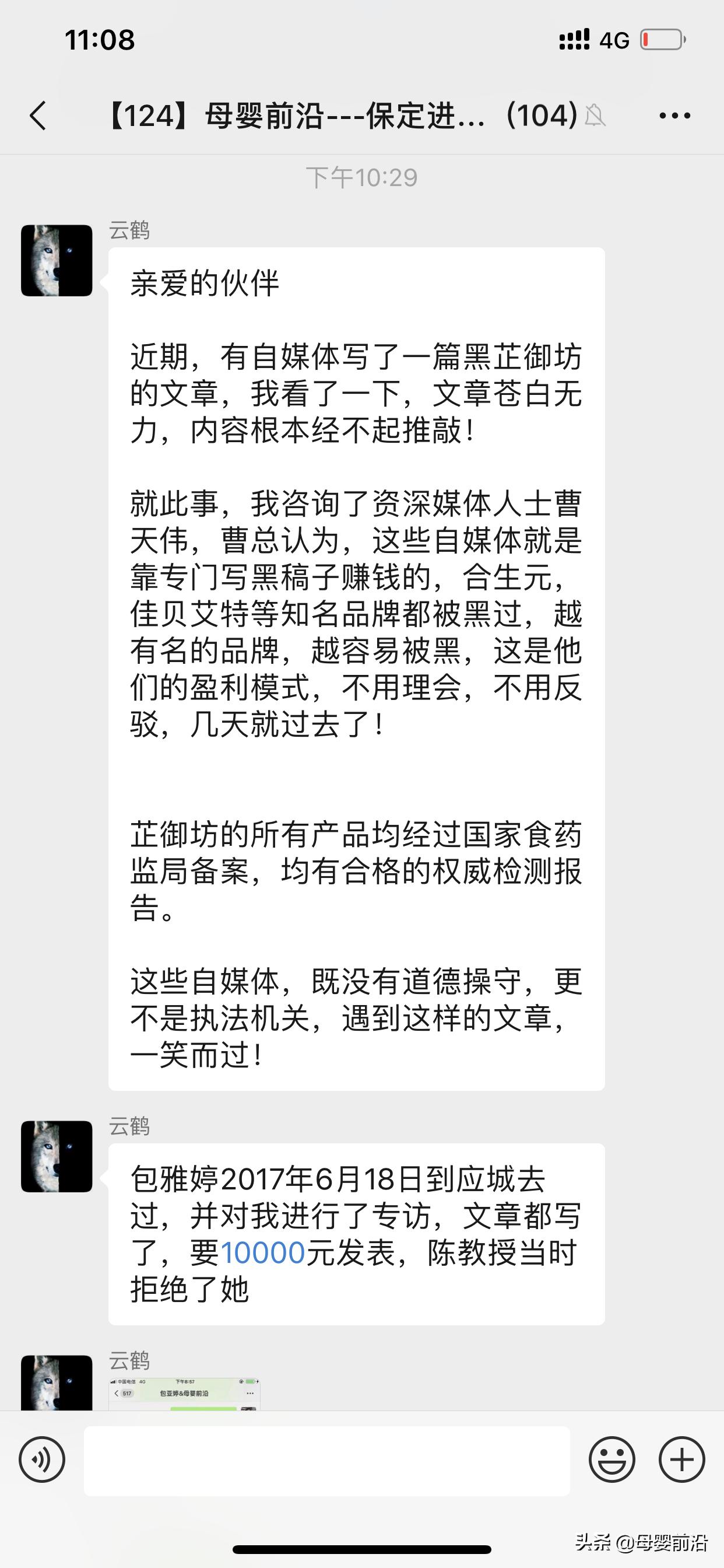Screen dimensions: 724x1568
Task: Open the plus attachments panel
Action: pos(681,1459)
